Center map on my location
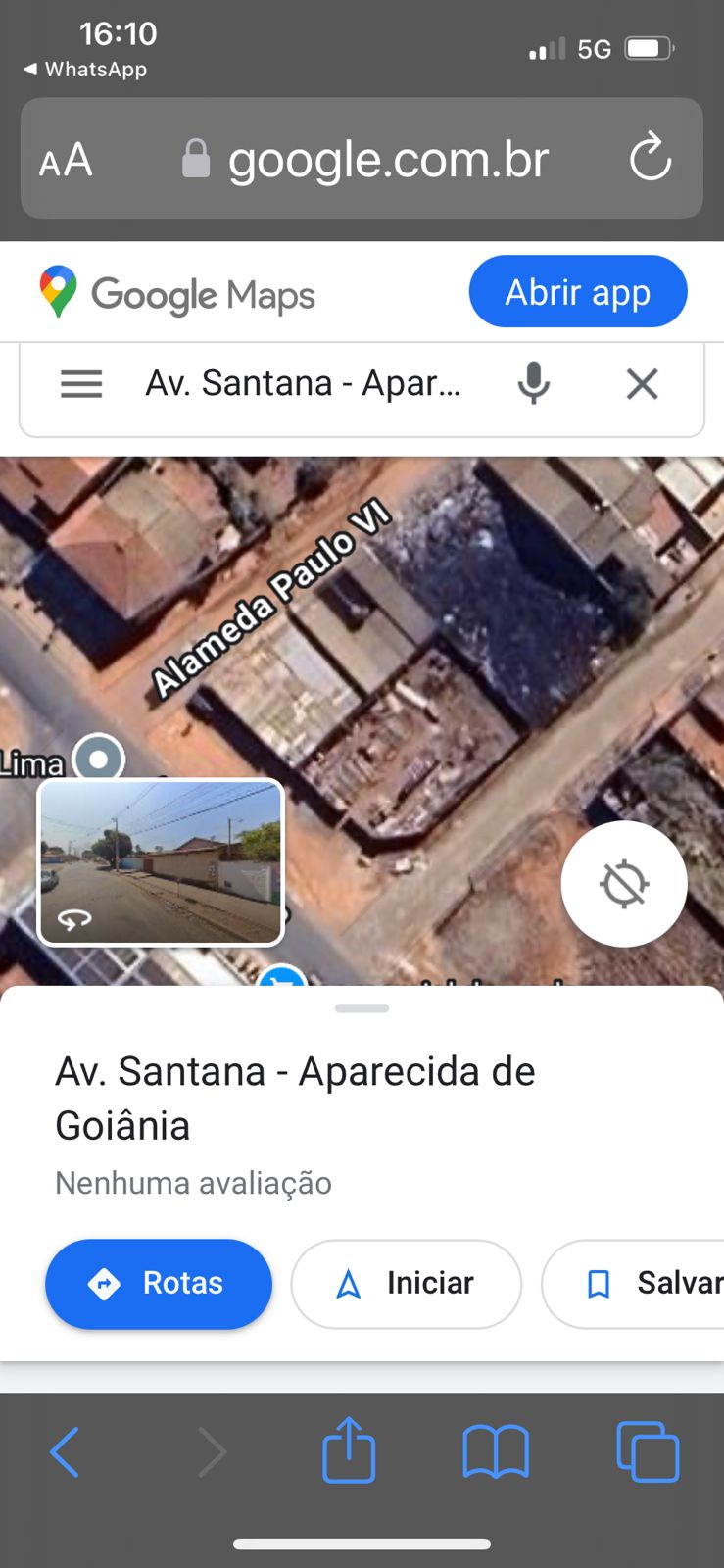Image resolution: width=724 pixels, height=1568 pixels. (x=624, y=884)
